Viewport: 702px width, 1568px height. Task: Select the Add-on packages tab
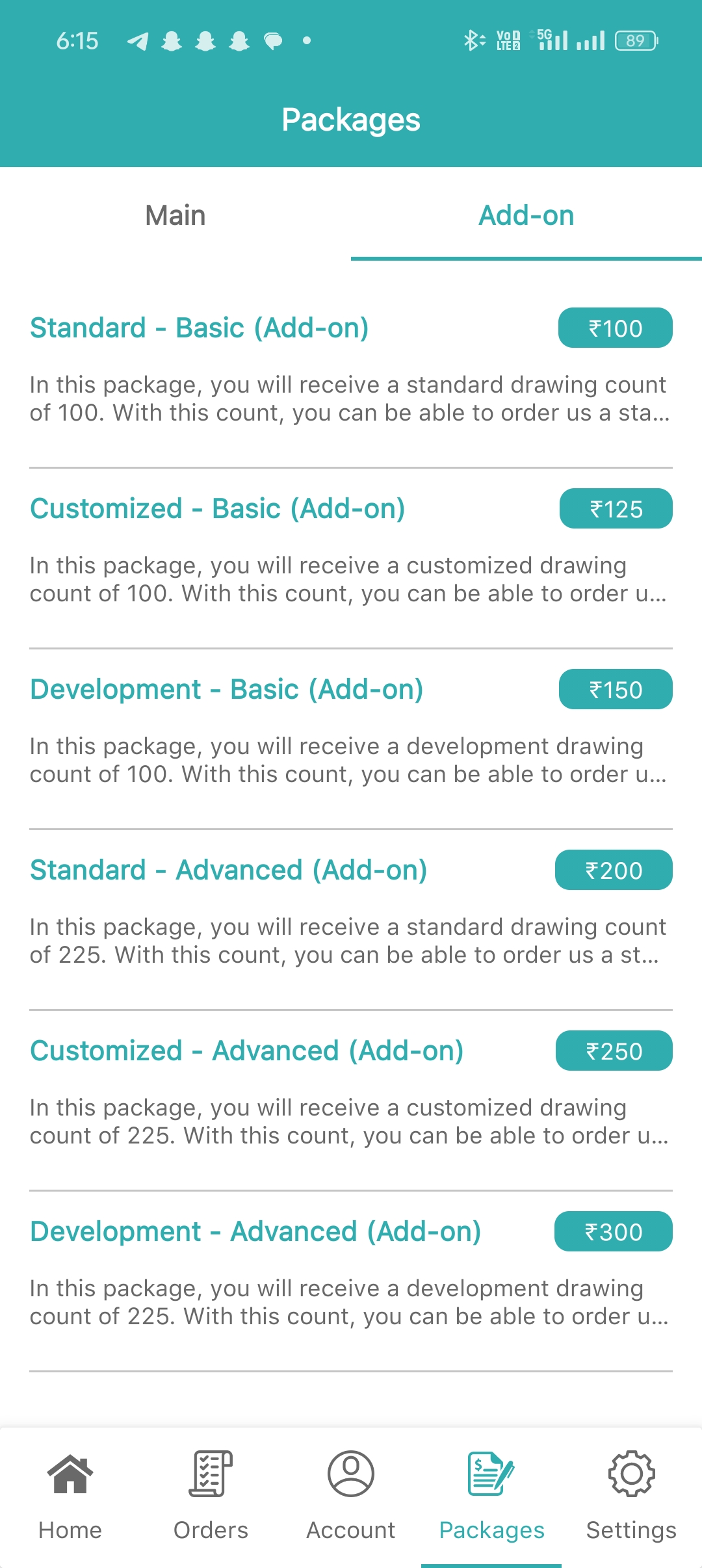click(x=526, y=215)
